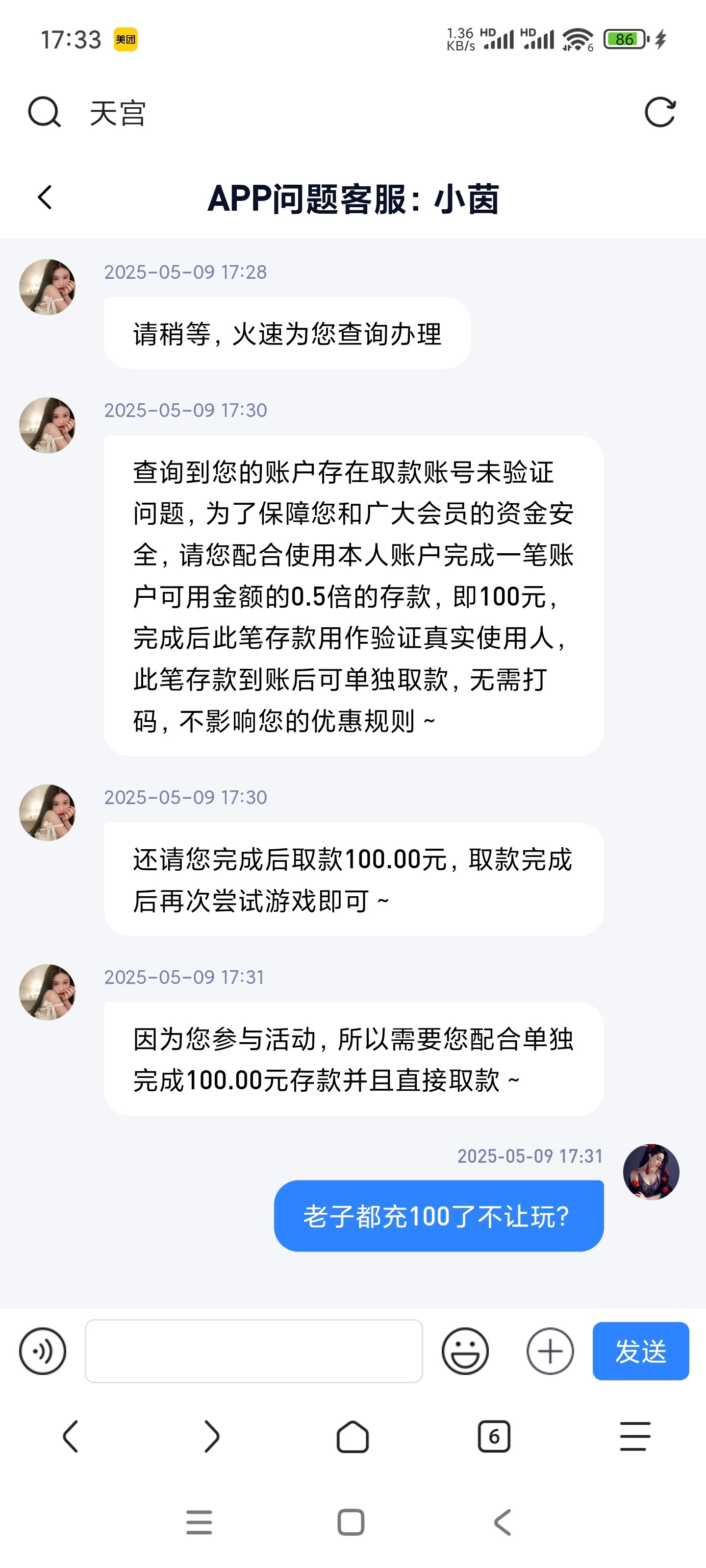
Task: Open system recent apps
Action: coord(199,1522)
